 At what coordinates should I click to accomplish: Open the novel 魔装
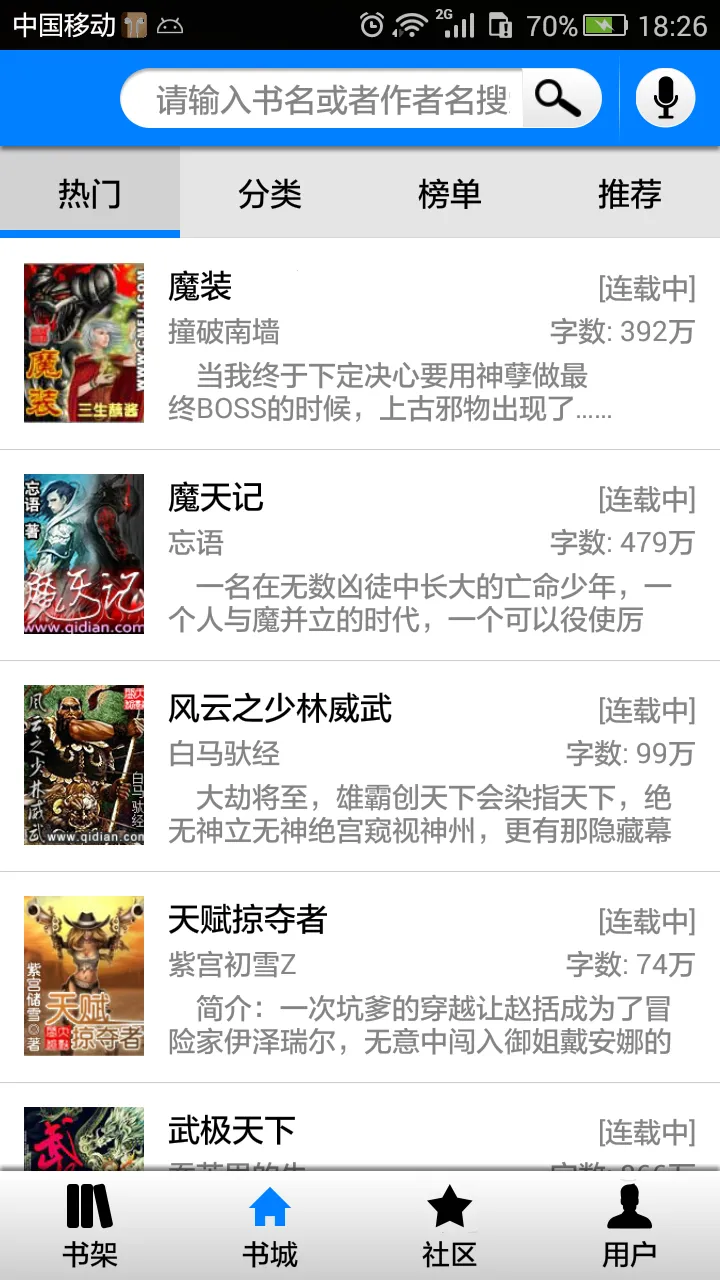(197, 287)
